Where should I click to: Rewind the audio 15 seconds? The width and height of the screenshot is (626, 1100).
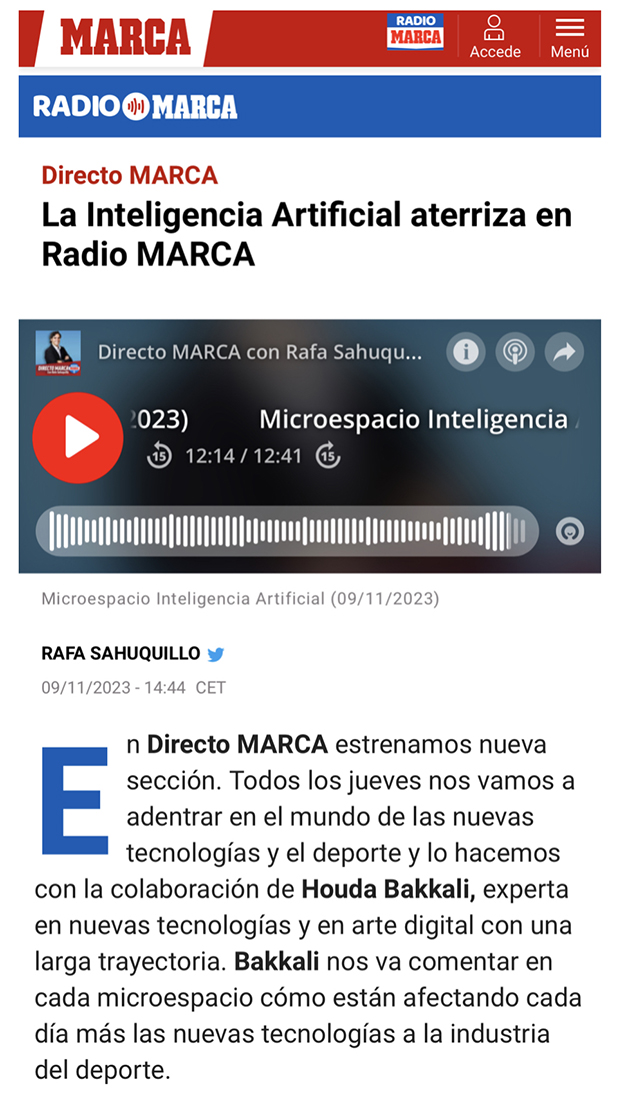[159, 456]
